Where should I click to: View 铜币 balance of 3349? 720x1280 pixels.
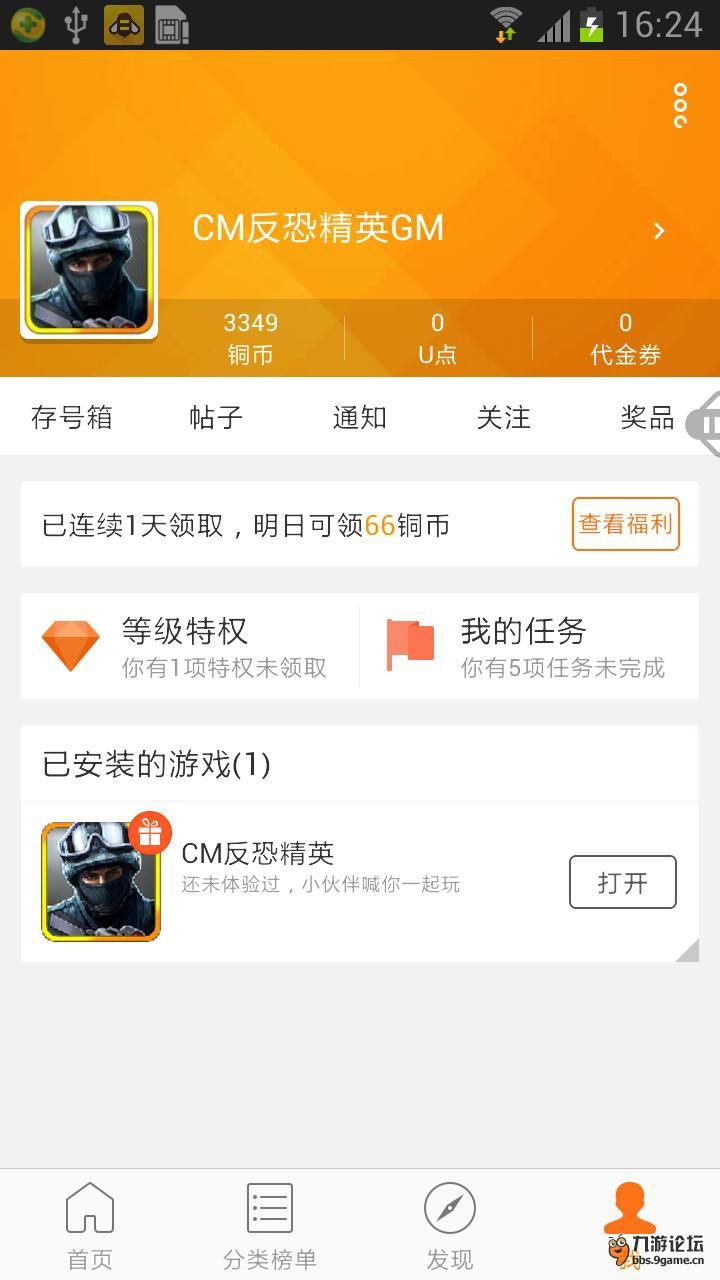click(x=250, y=338)
